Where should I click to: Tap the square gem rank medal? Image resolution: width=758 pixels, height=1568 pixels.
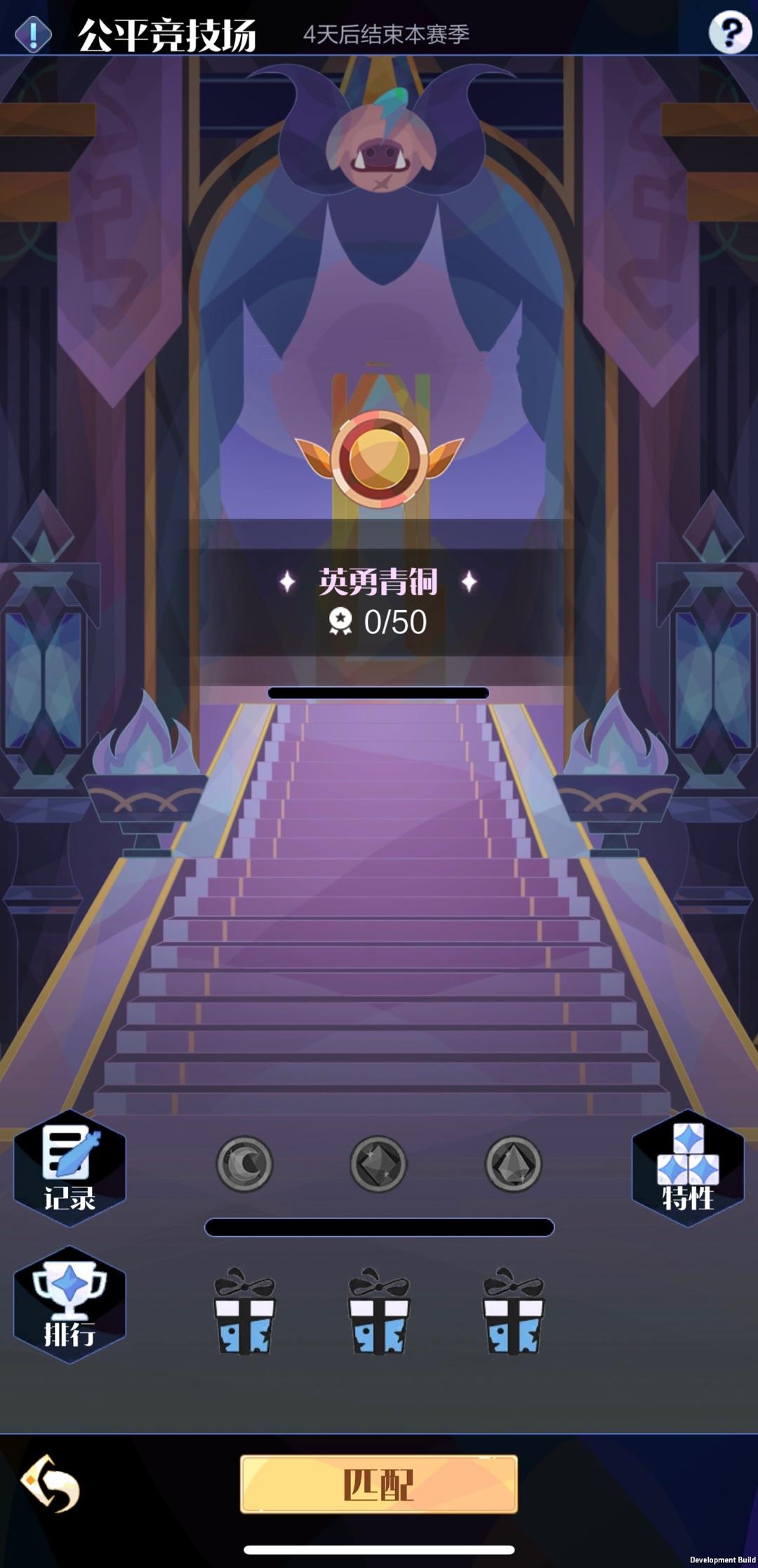click(378, 1164)
